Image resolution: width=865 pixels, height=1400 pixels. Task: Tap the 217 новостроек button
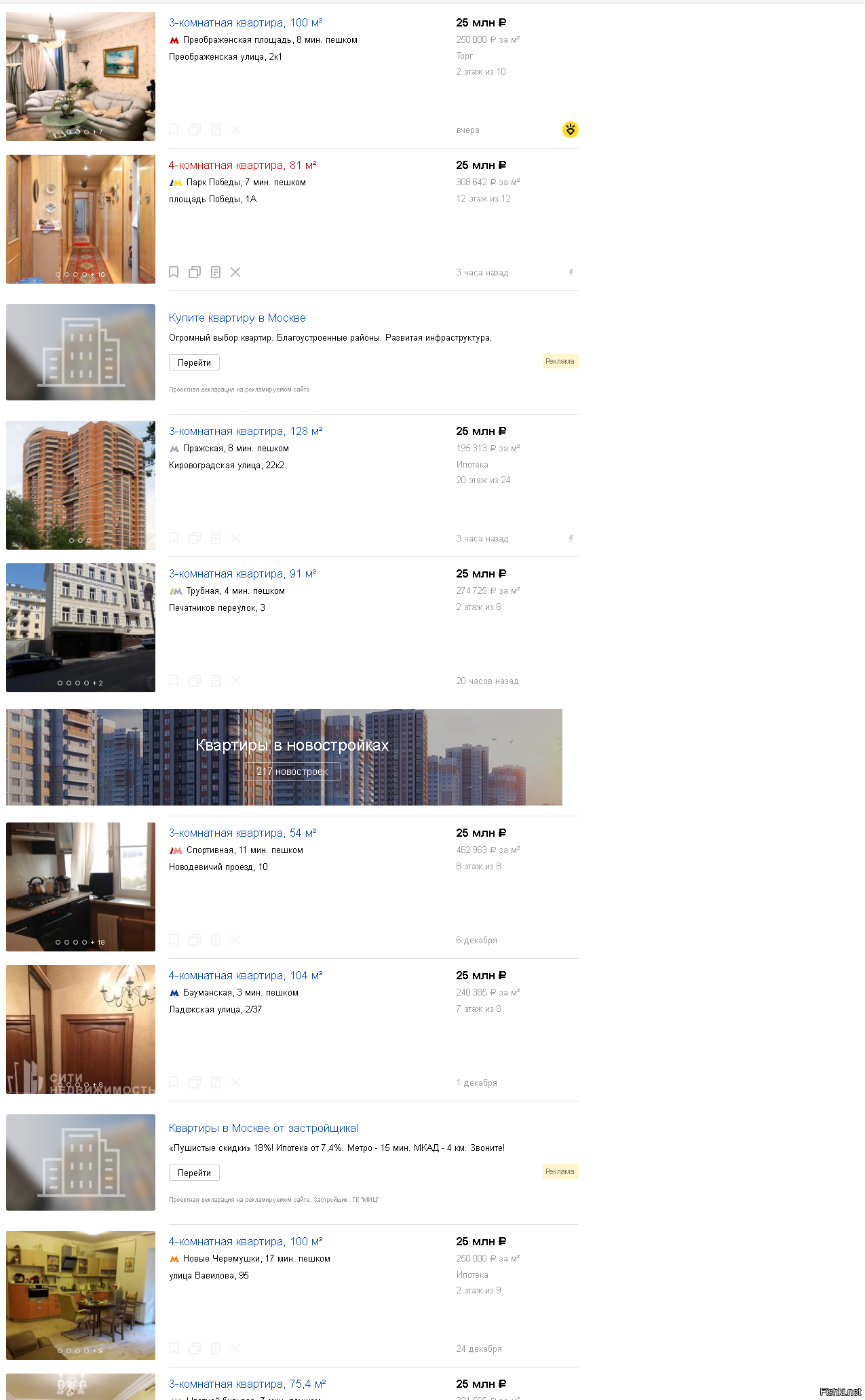click(292, 772)
